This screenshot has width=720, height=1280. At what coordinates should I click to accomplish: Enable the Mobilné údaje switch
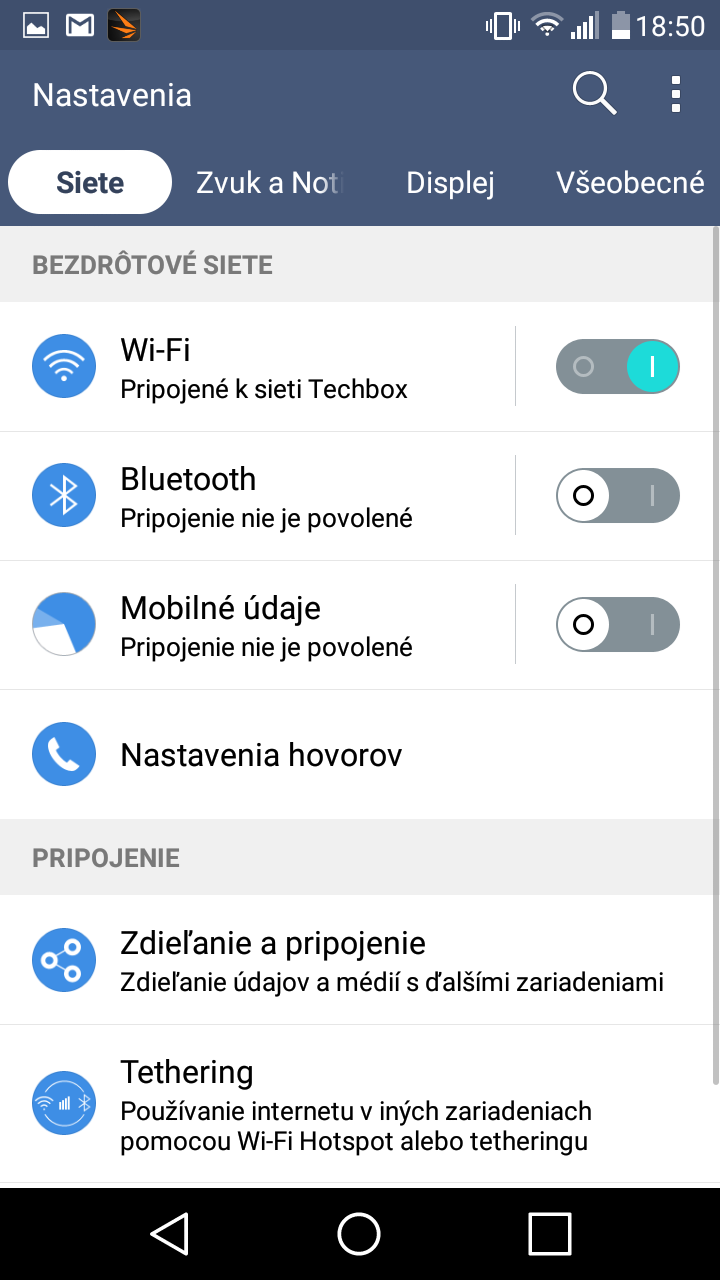(618, 624)
